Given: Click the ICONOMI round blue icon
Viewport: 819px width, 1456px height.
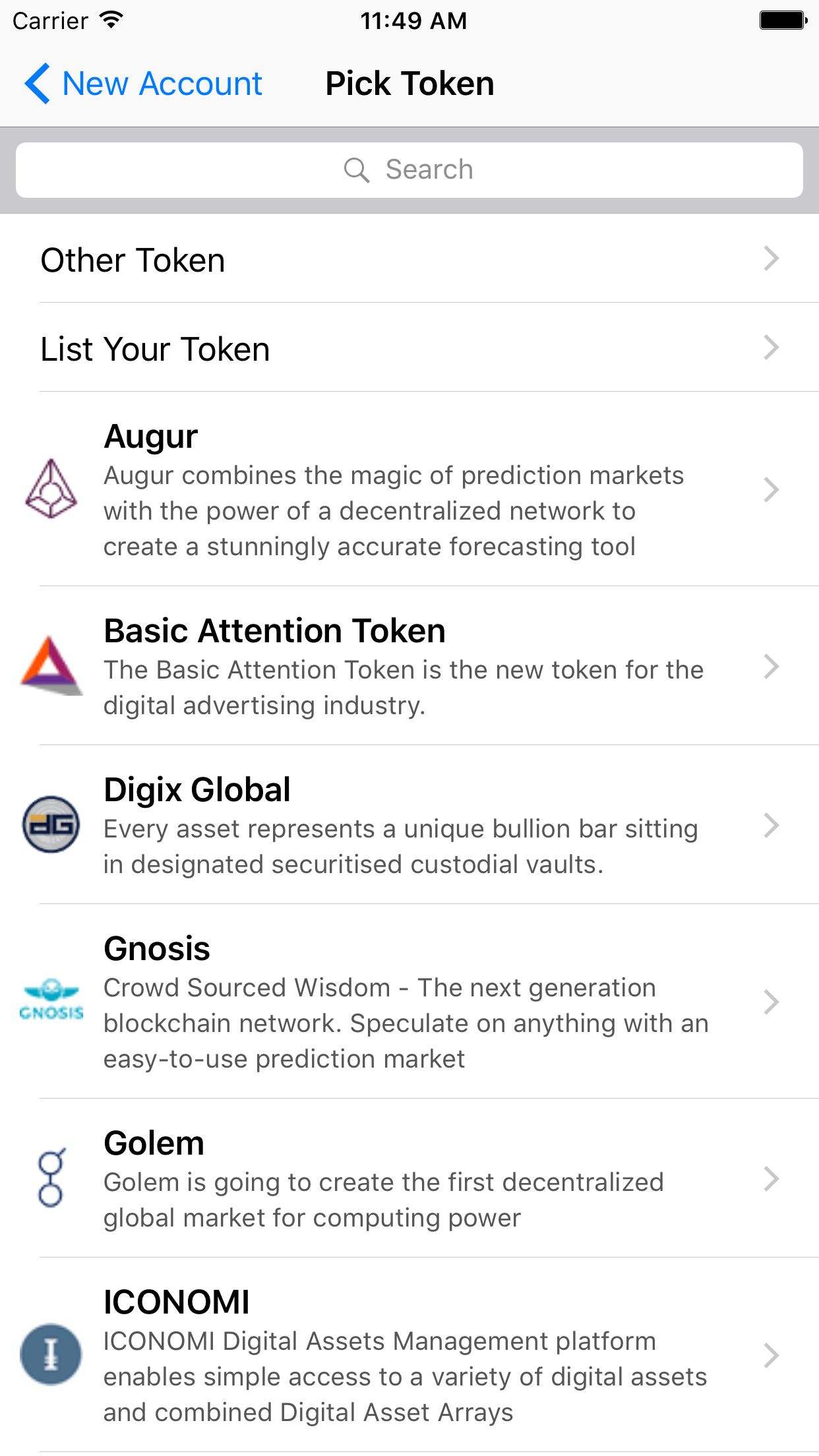Looking at the screenshot, I should (50, 1354).
